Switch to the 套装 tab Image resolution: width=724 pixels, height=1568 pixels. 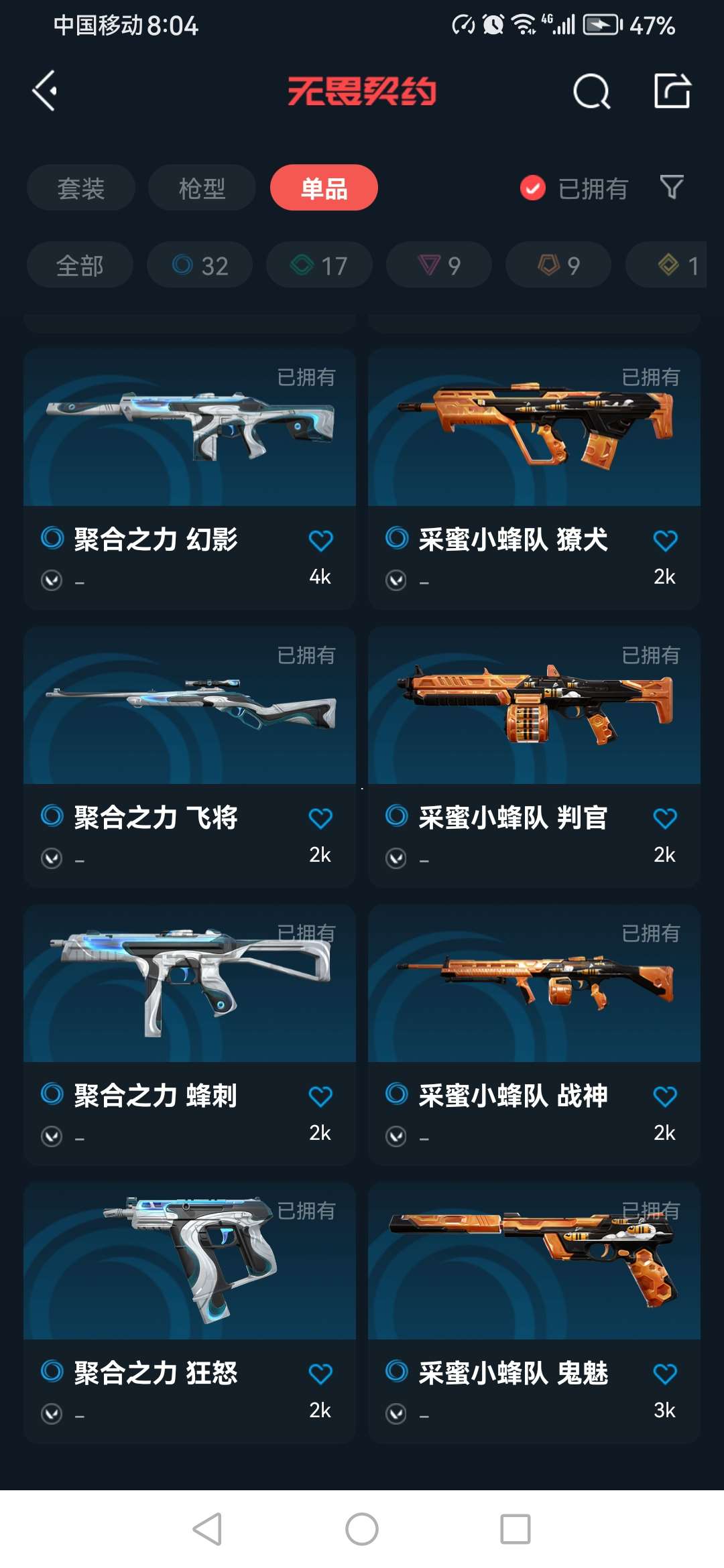(x=81, y=188)
